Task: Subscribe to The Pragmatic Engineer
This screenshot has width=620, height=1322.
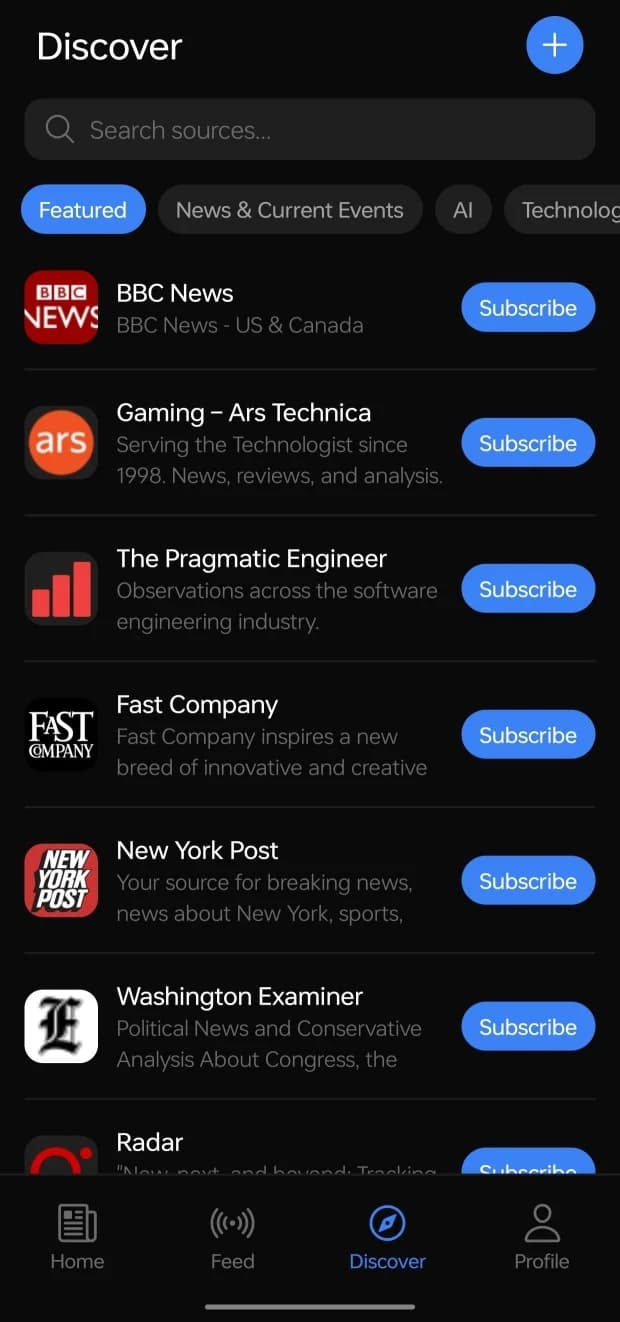Action: point(527,589)
